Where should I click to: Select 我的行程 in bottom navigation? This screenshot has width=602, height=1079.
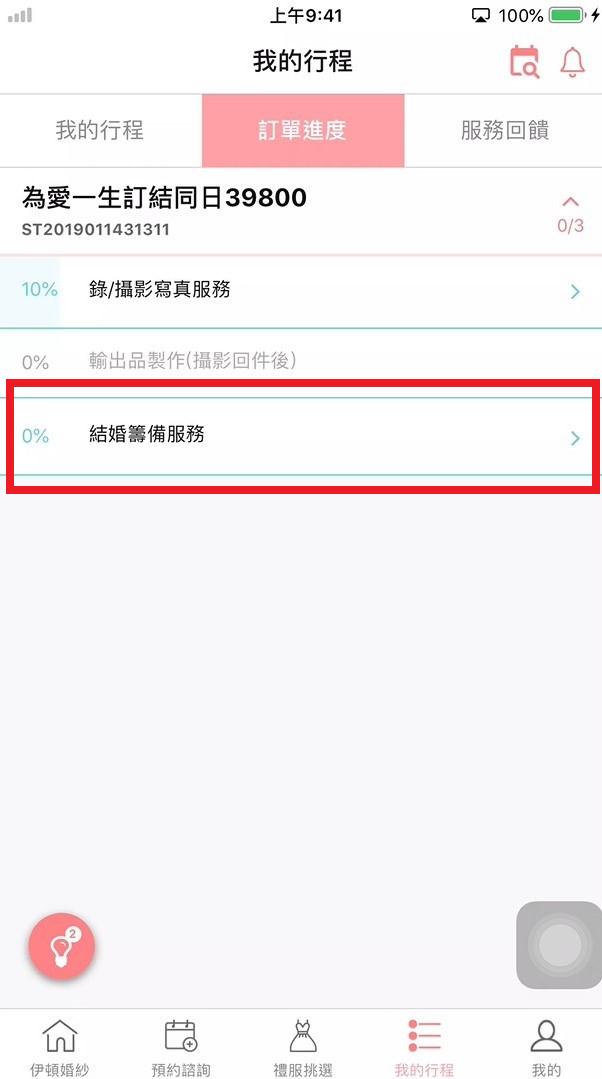(424, 1047)
